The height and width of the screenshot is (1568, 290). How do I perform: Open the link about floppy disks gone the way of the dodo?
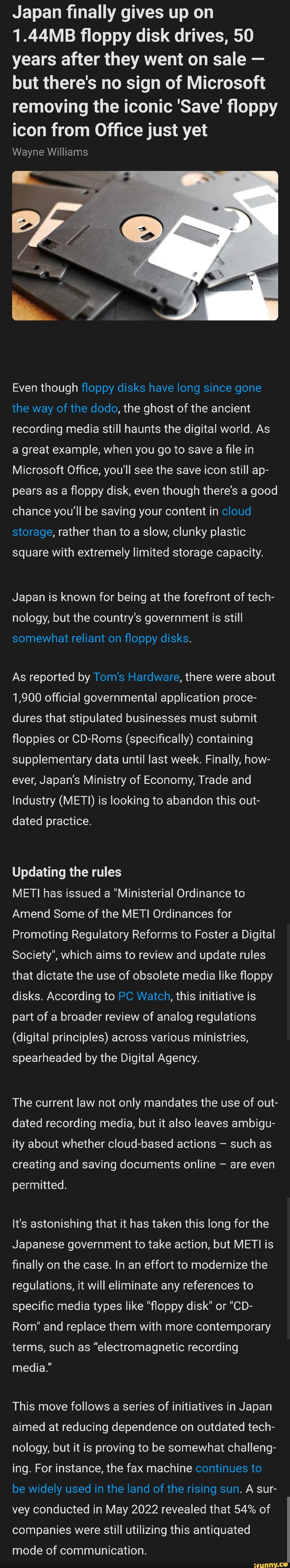pyautogui.click(x=171, y=388)
